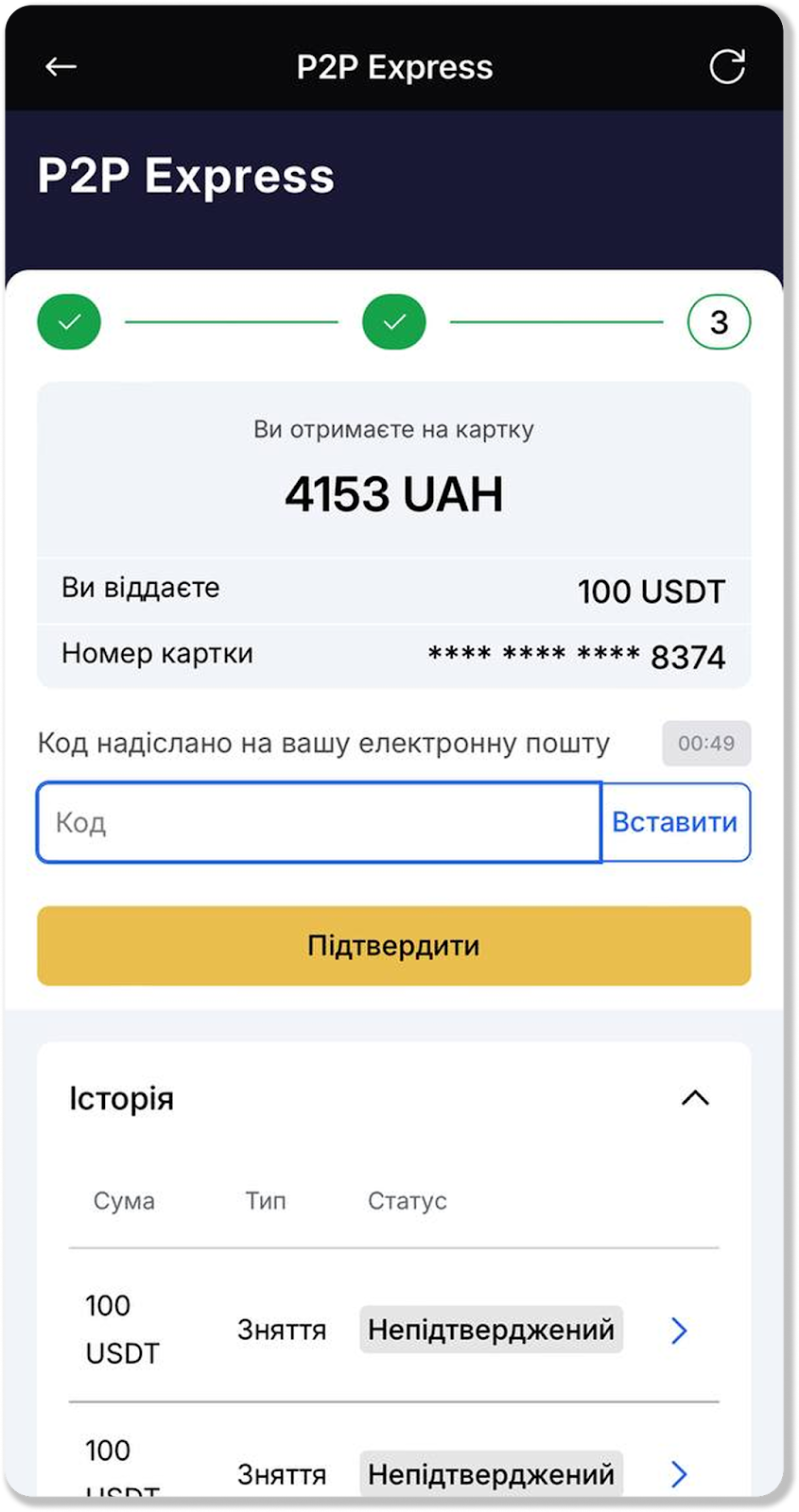Confirm with the Підтвердити button
The image size is (799, 1512).
(393, 946)
